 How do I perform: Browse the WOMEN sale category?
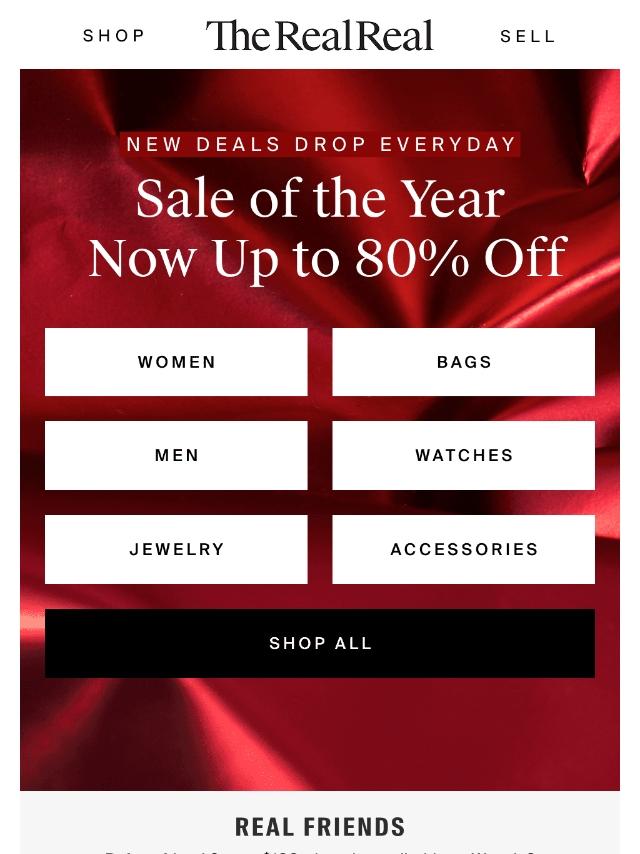(x=176, y=362)
